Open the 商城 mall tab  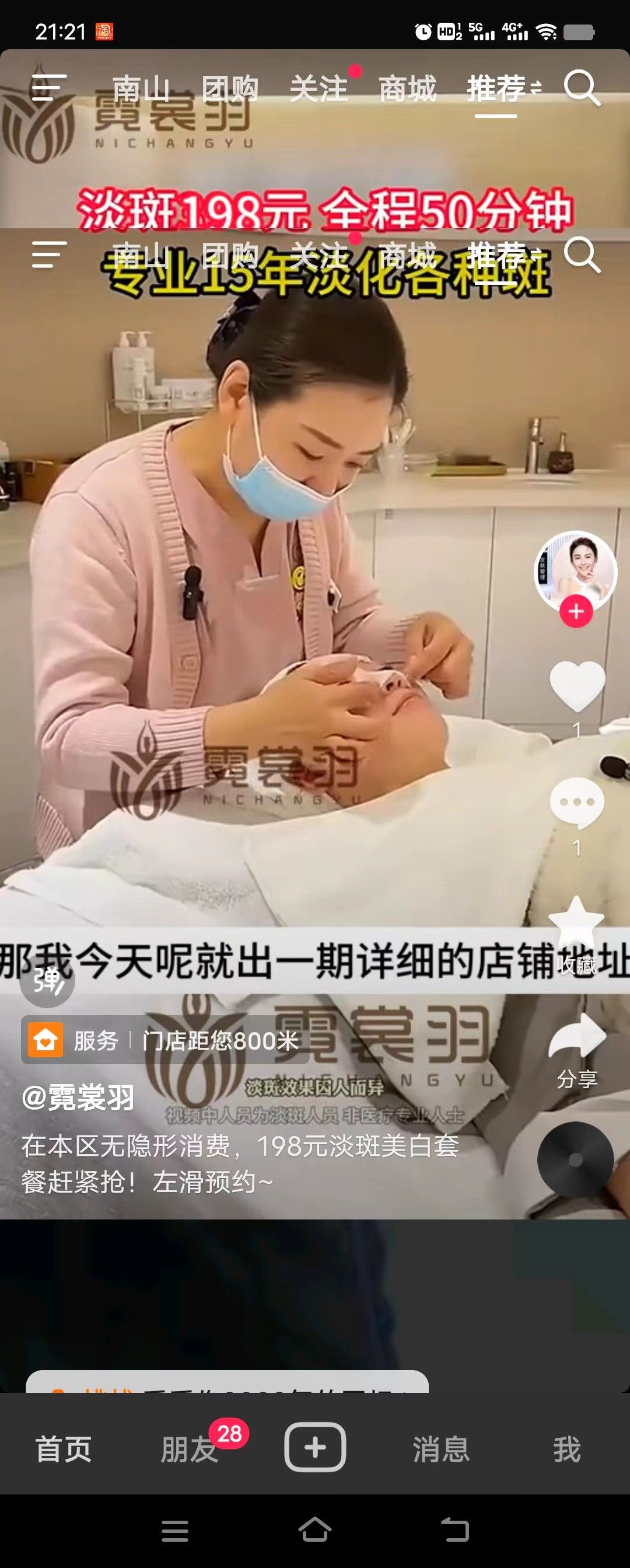(407, 89)
